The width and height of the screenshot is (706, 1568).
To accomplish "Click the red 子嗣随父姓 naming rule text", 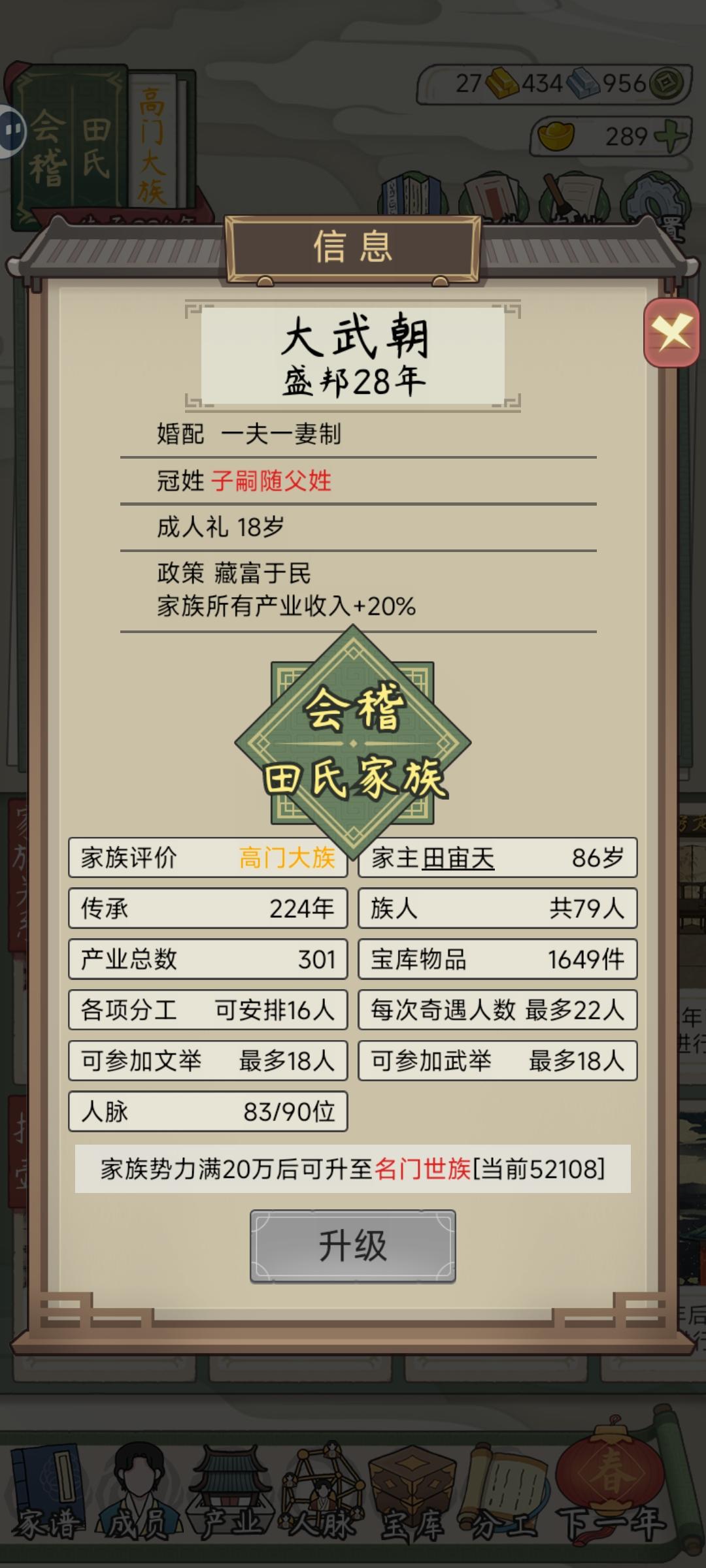I will coord(275,480).
